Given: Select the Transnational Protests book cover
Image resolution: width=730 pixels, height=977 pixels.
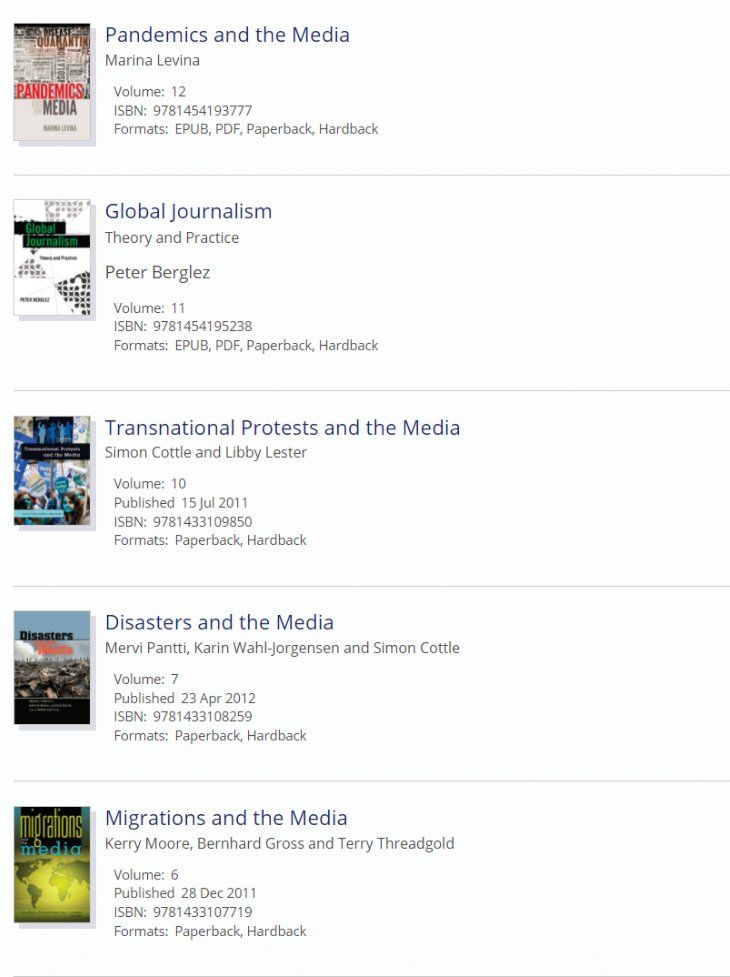Looking at the screenshot, I should point(51,470).
